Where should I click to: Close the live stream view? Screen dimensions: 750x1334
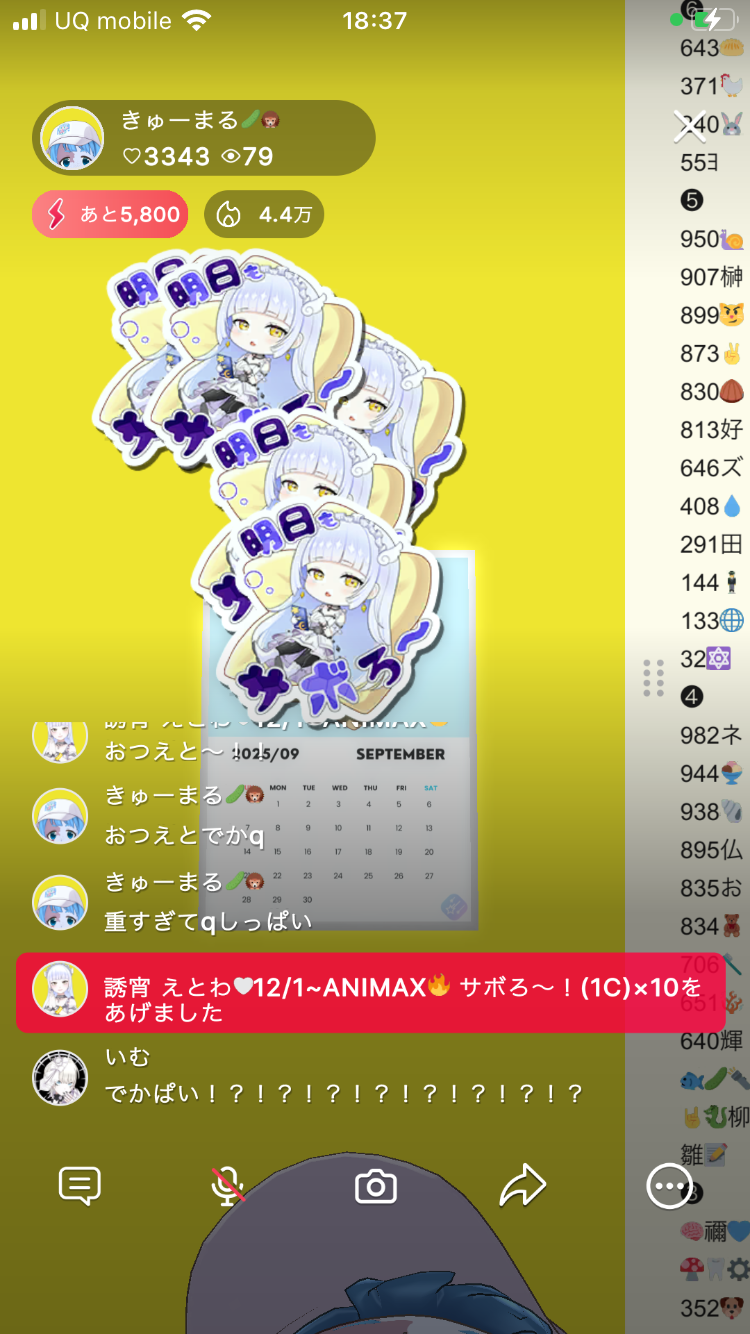(x=690, y=126)
